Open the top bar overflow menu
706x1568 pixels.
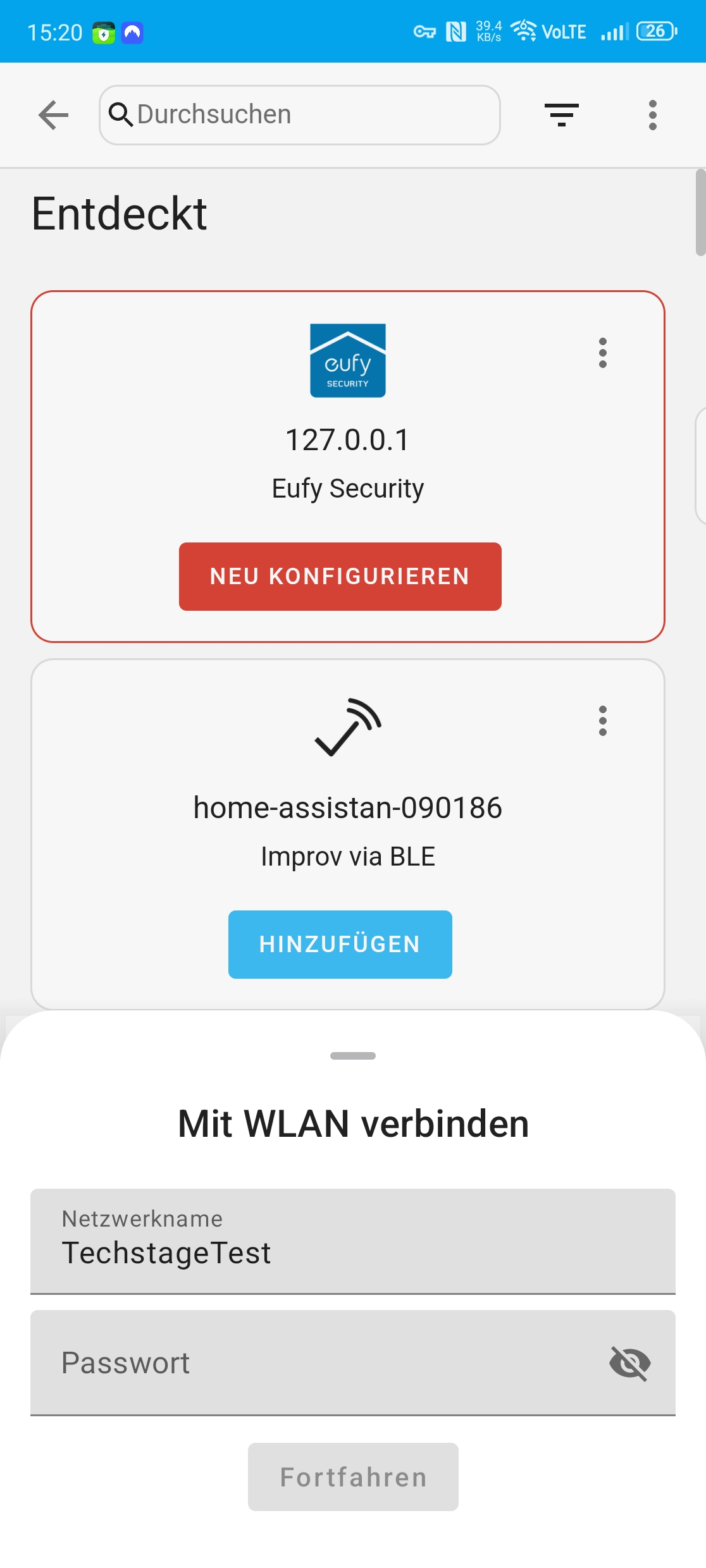click(652, 115)
